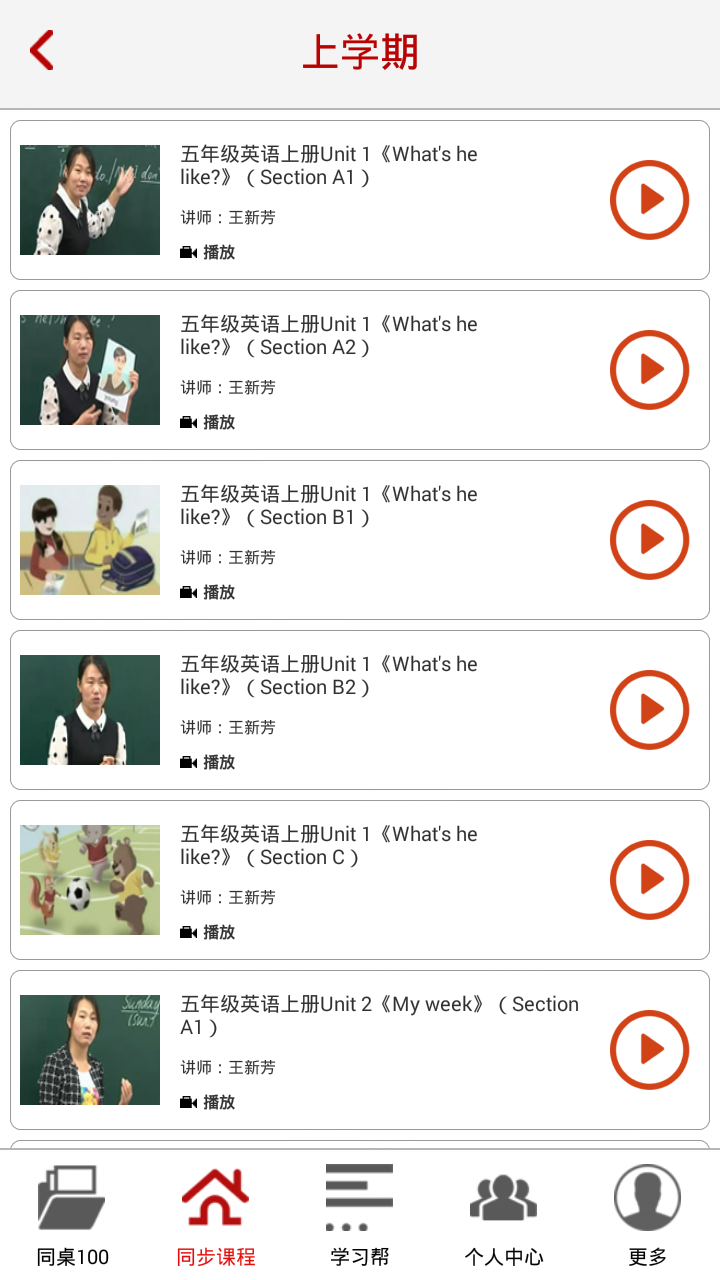The width and height of the screenshot is (720, 1280).
Task: Open the Section B1 lesson thumbnail
Action: 90,540
